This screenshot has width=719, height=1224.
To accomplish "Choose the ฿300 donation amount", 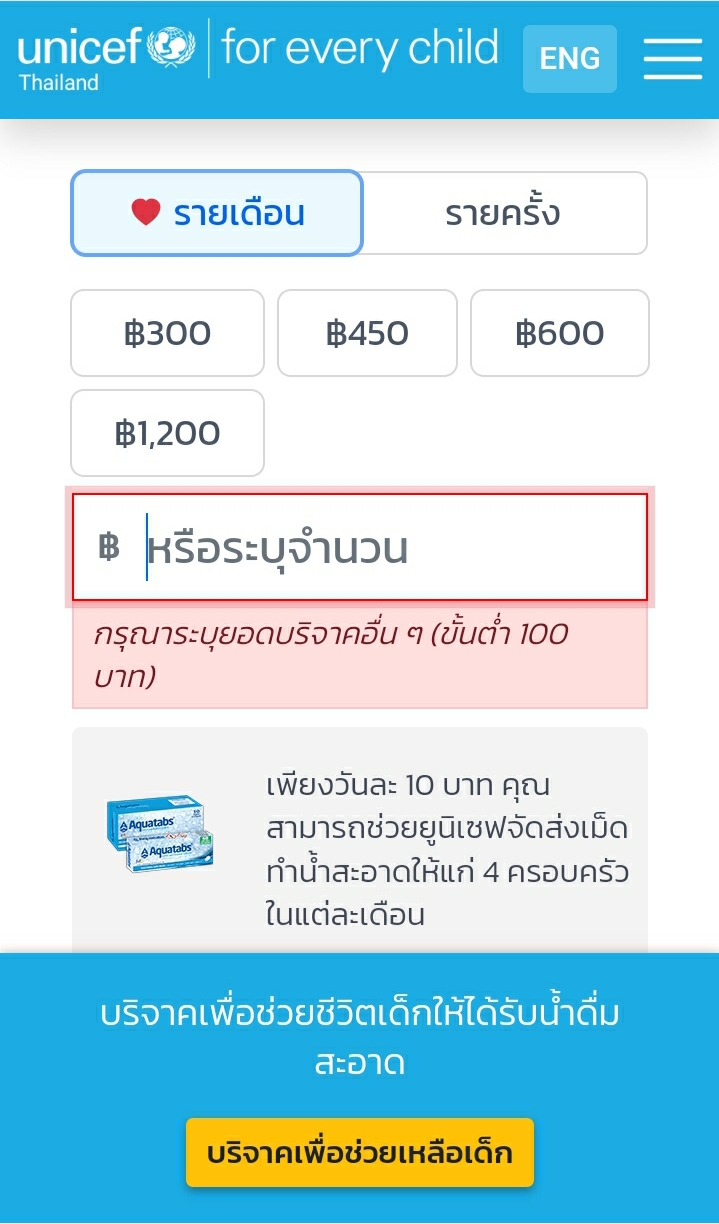I will [168, 333].
